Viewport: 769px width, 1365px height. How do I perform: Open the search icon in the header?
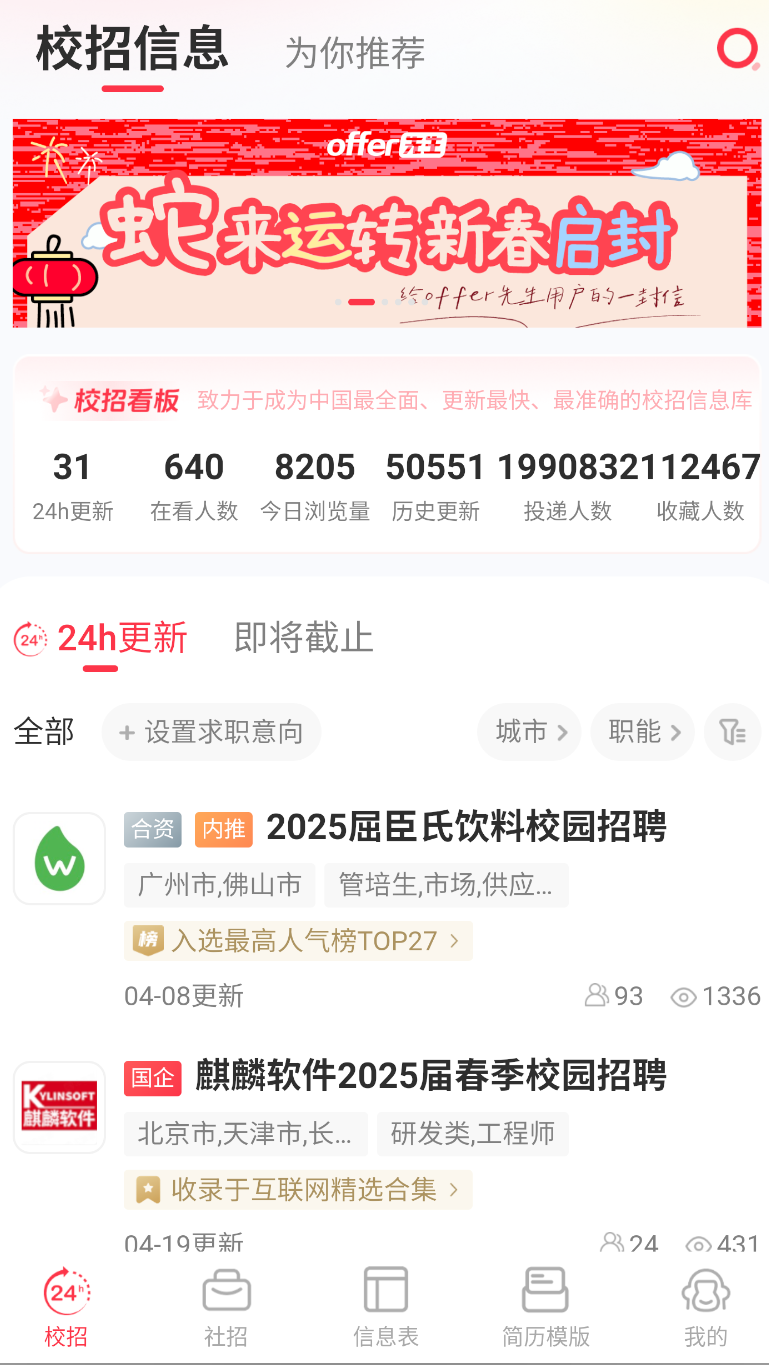pos(738,49)
